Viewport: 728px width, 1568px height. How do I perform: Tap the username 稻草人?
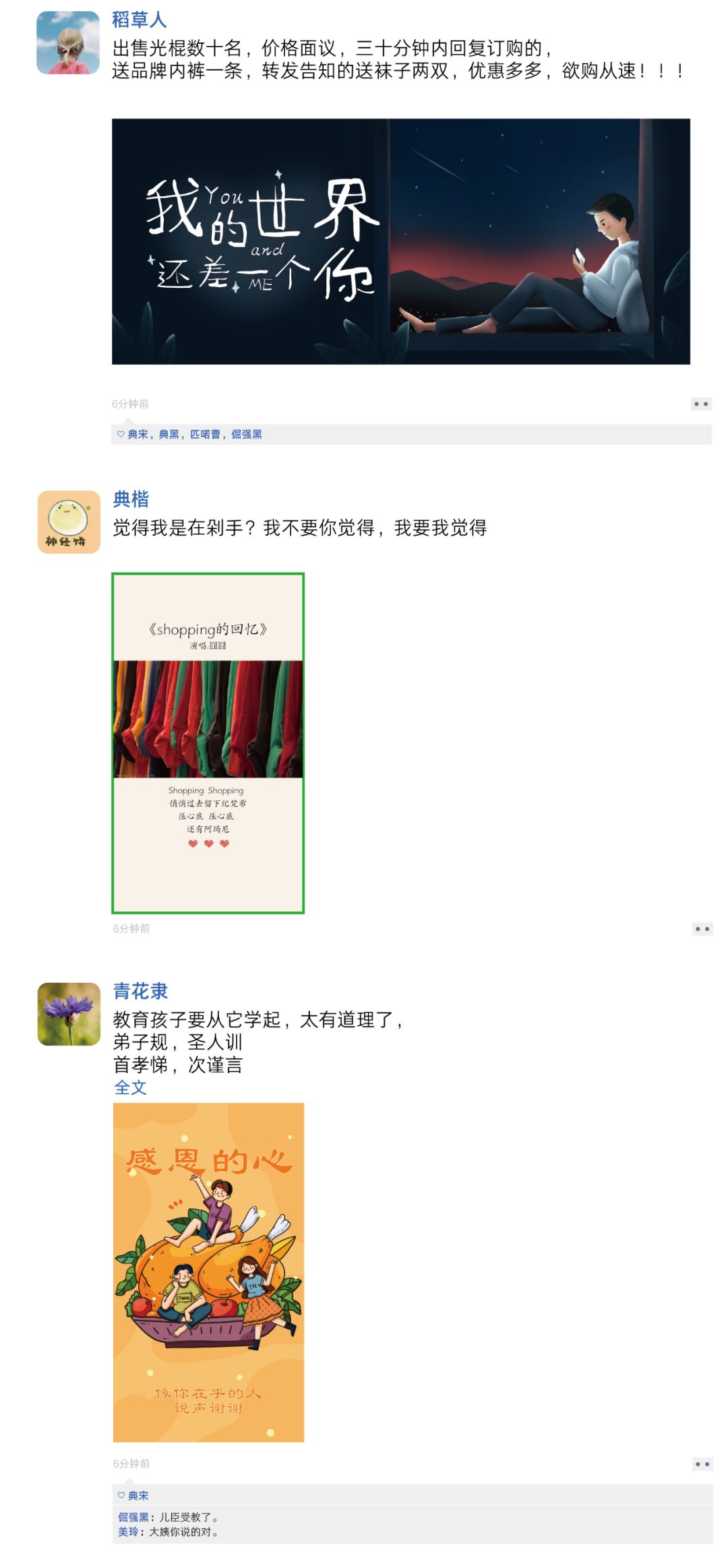pyautogui.click(x=139, y=20)
